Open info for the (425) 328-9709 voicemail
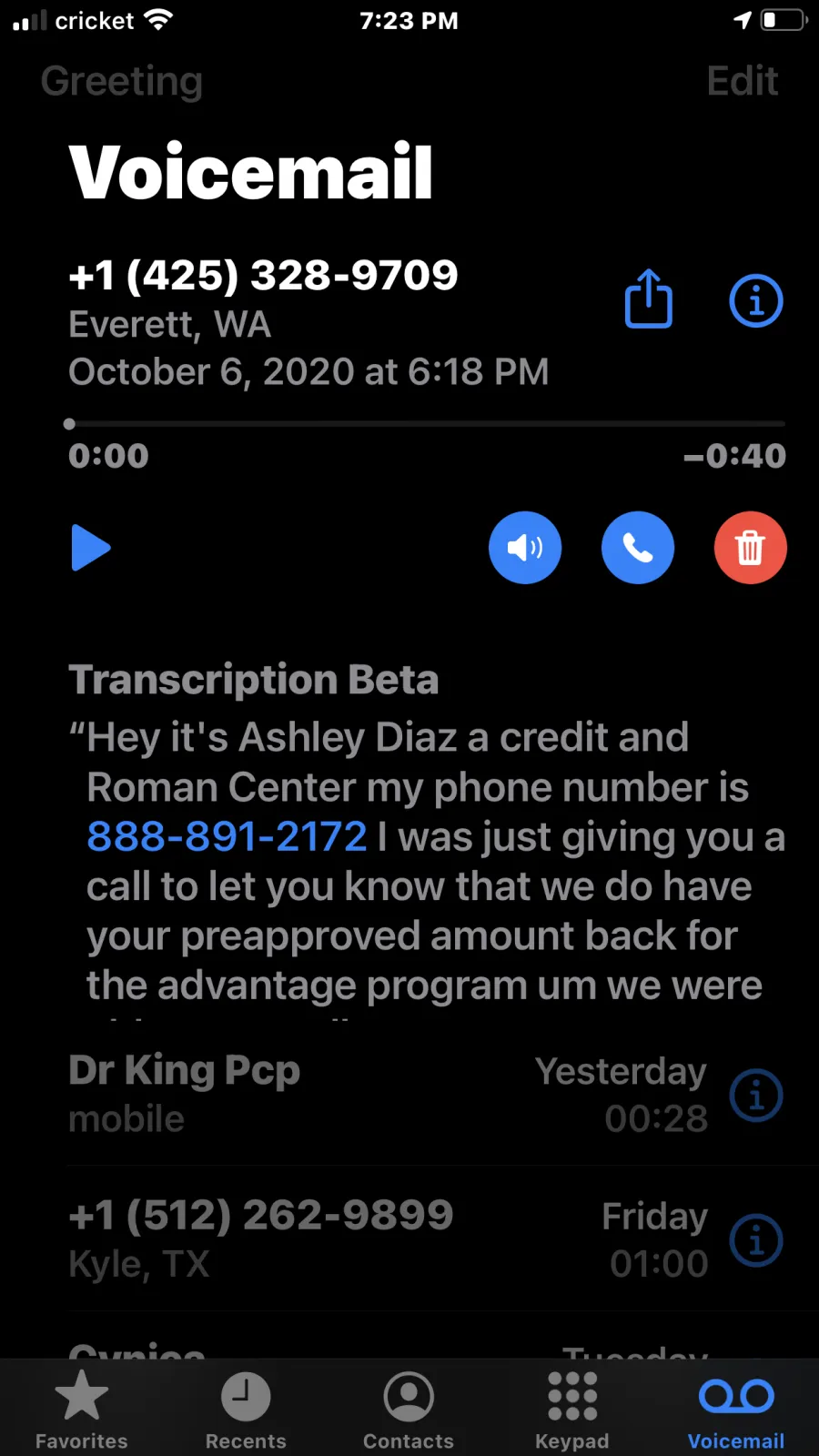The image size is (819, 1456). (x=756, y=300)
